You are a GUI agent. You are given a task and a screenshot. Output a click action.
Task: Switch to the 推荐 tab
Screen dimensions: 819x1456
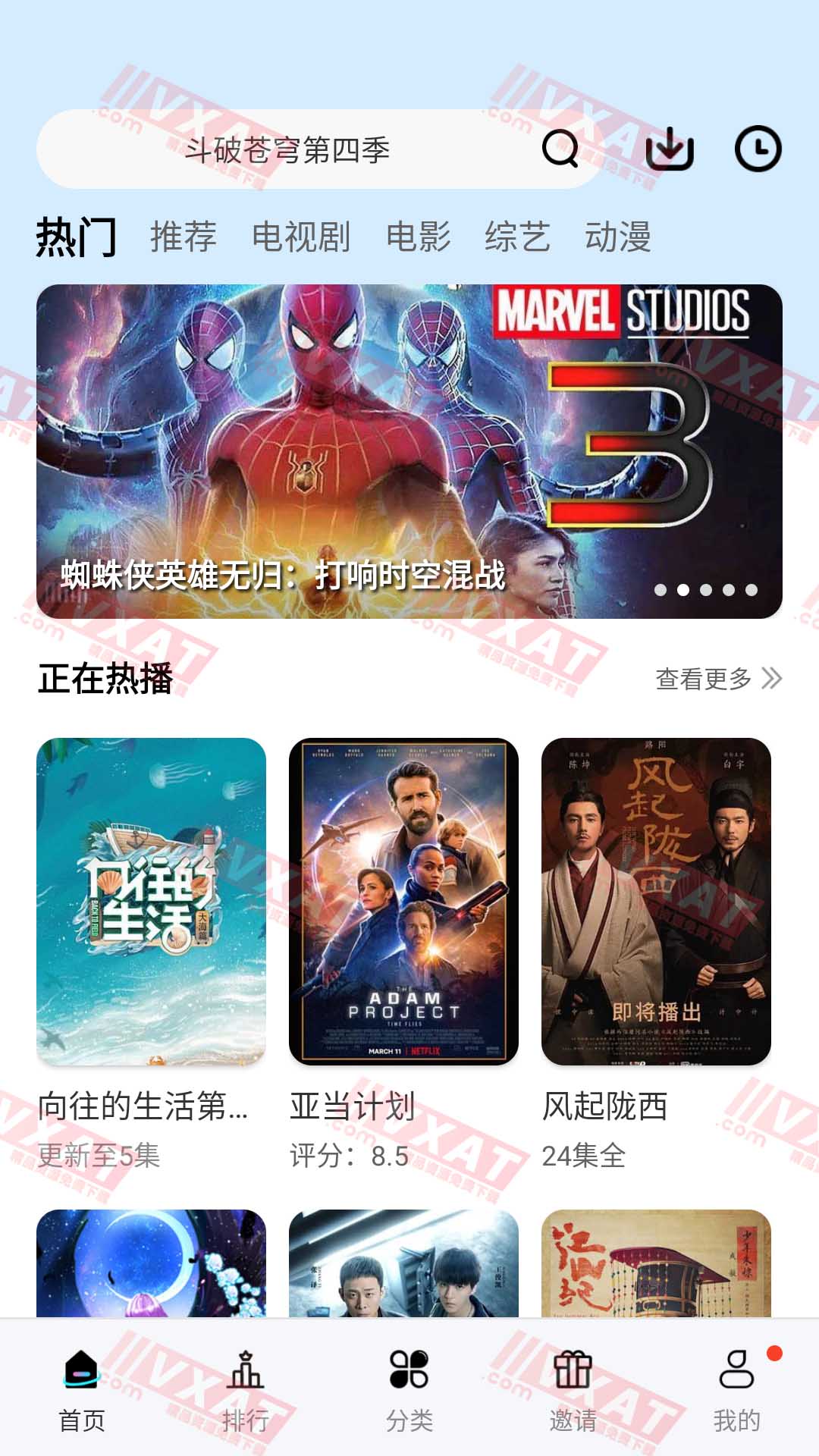[x=184, y=237]
